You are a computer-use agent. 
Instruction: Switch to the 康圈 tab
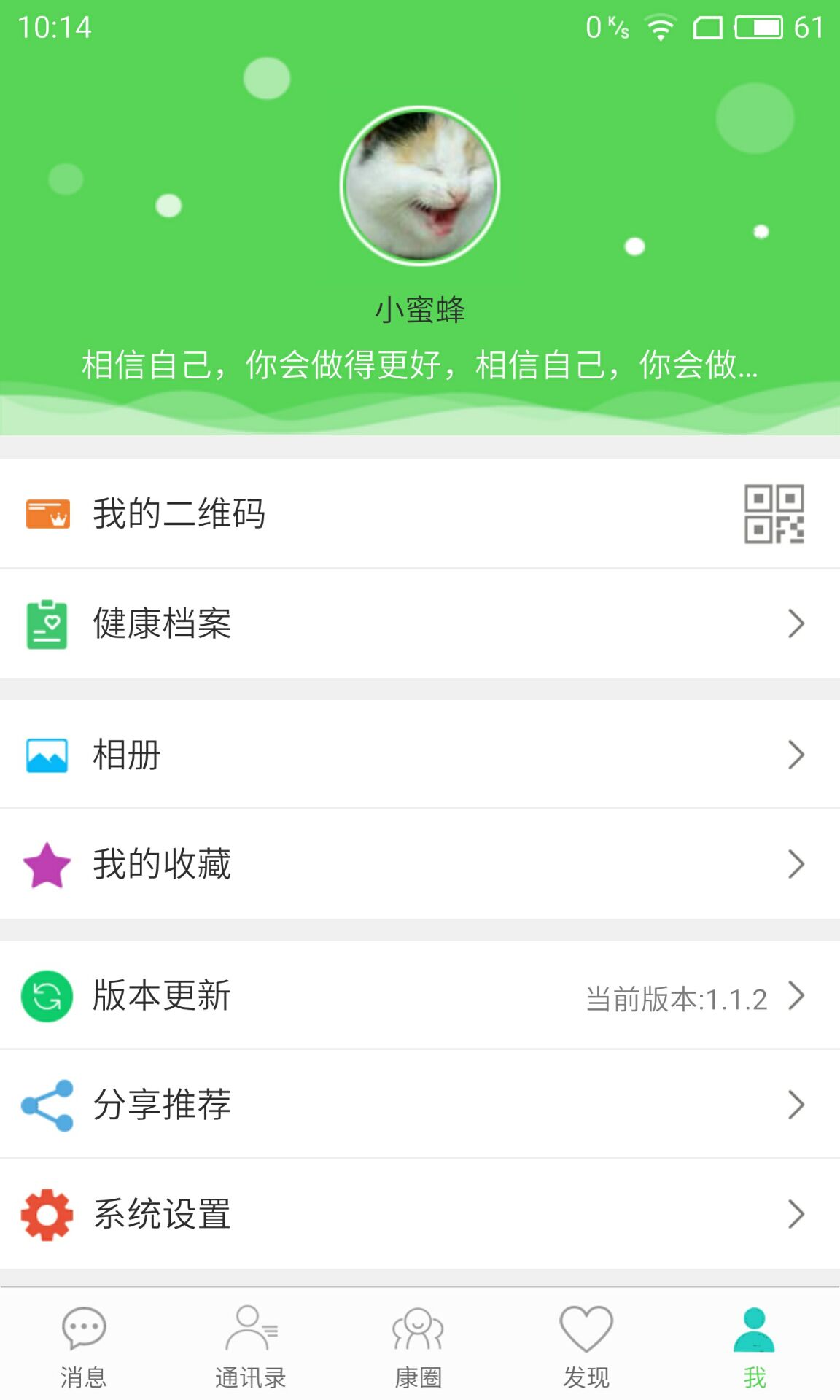tap(419, 1345)
